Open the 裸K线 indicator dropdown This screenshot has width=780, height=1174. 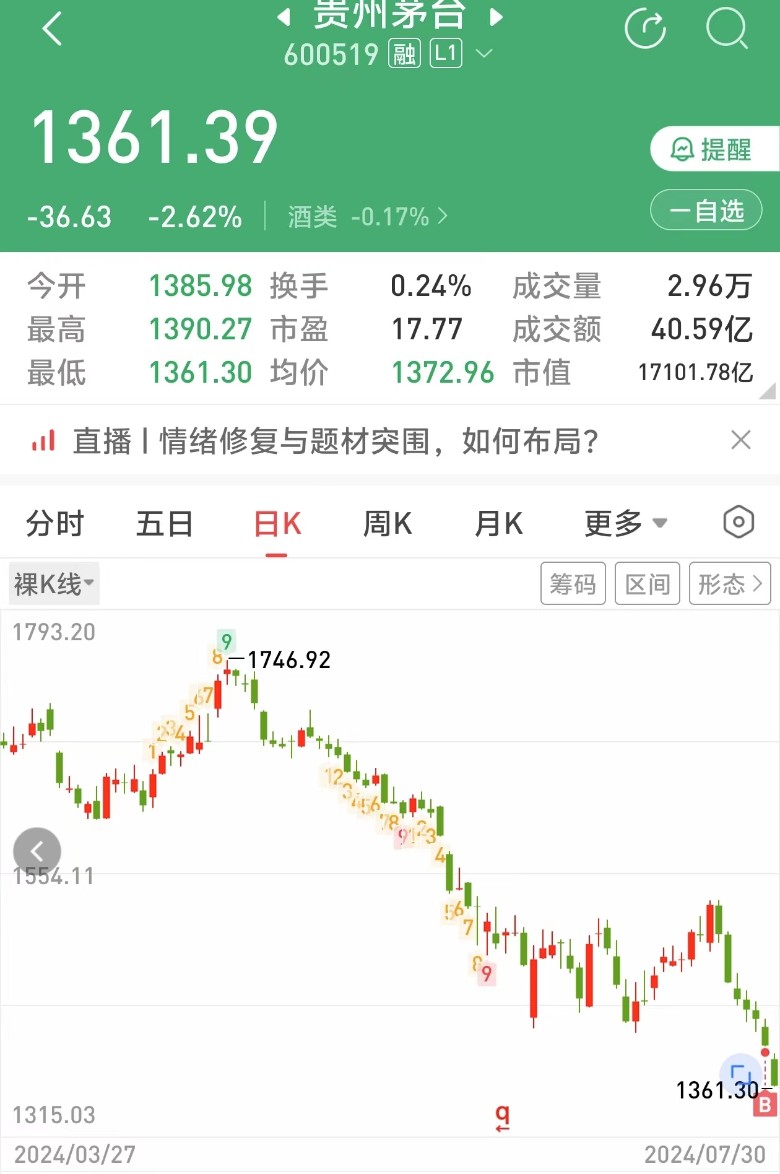[x=54, y=584]
